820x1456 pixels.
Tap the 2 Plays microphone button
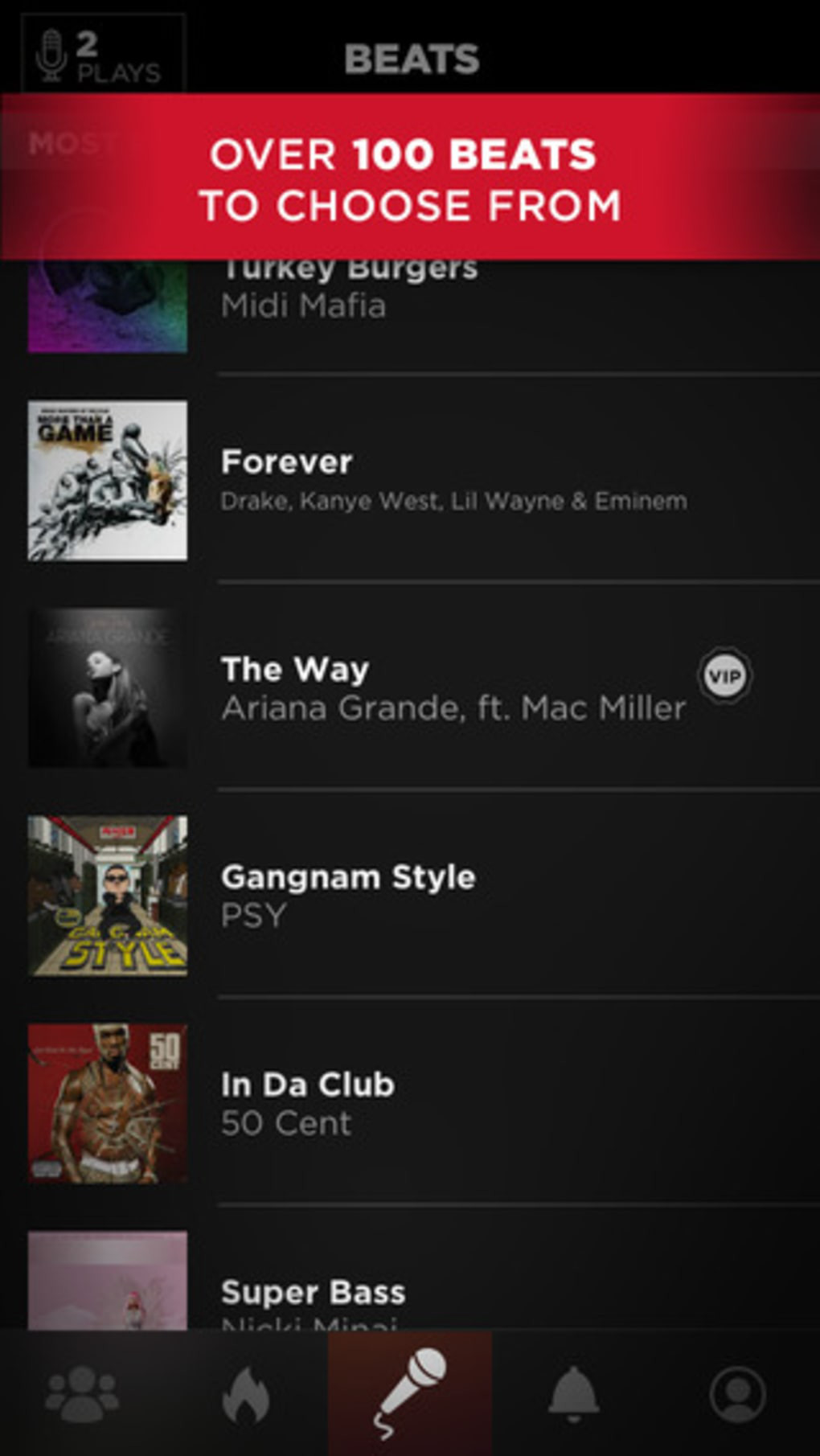[x=102, y=56]
